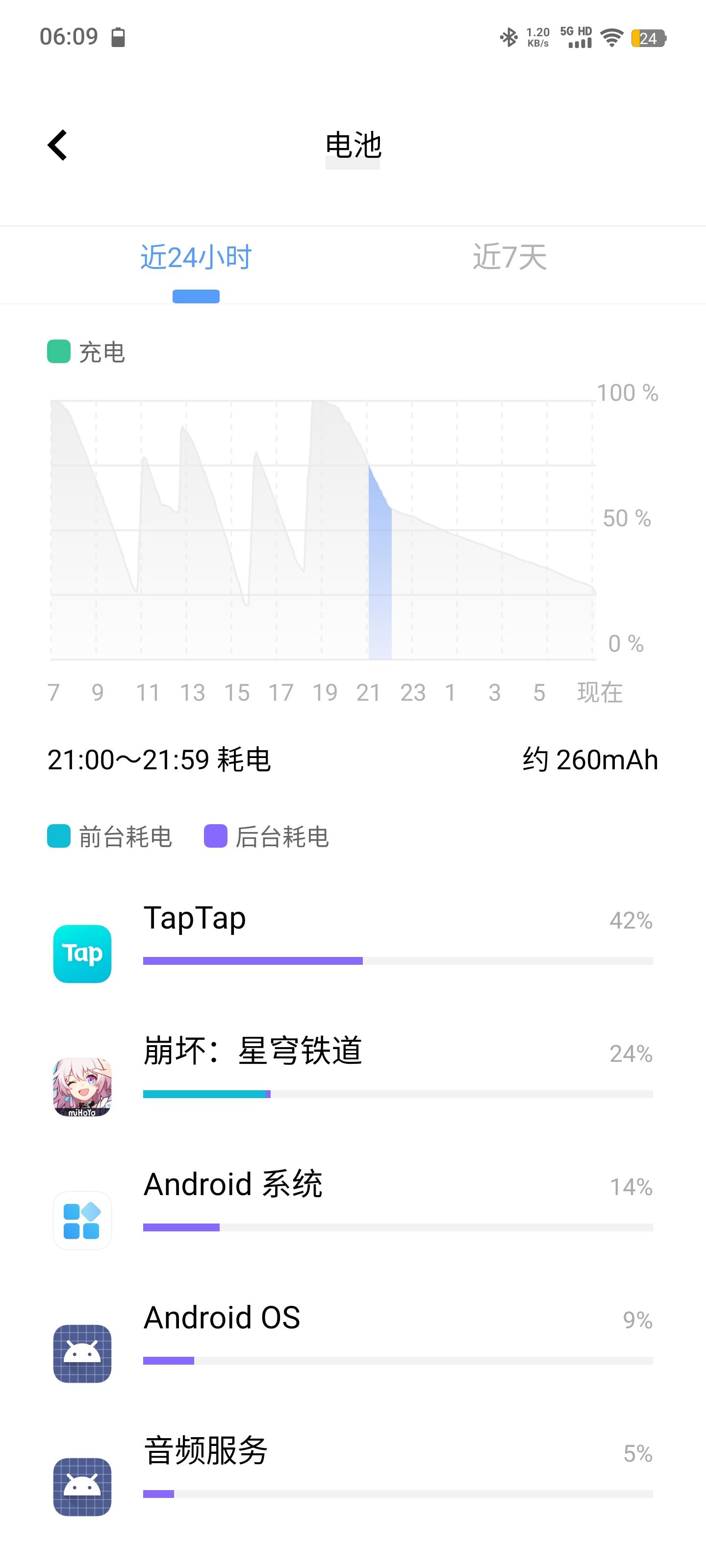Tap the 崩坏：星穹铁道 game icon
Viewport: 706px width, 1568px height.
(82, 1087)
